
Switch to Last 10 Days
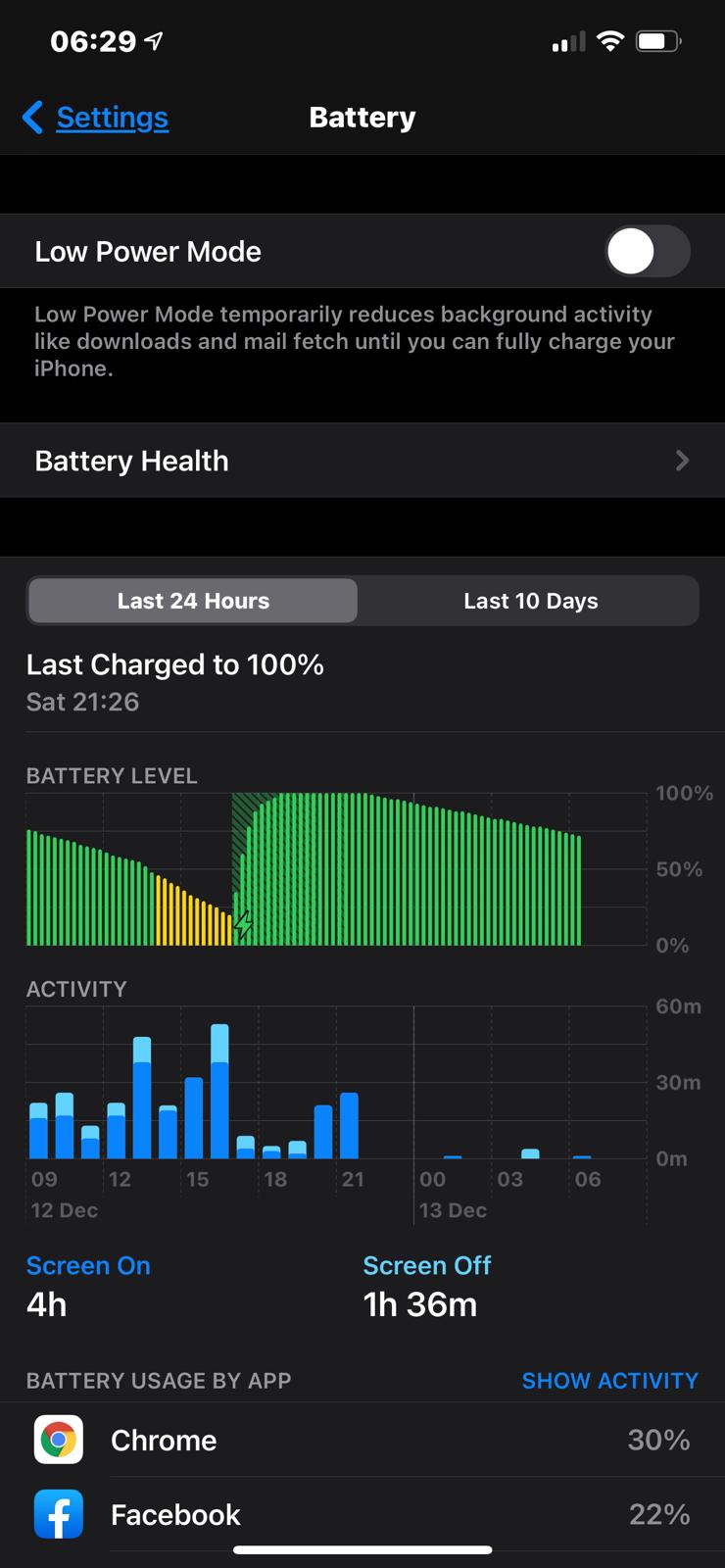530,601
